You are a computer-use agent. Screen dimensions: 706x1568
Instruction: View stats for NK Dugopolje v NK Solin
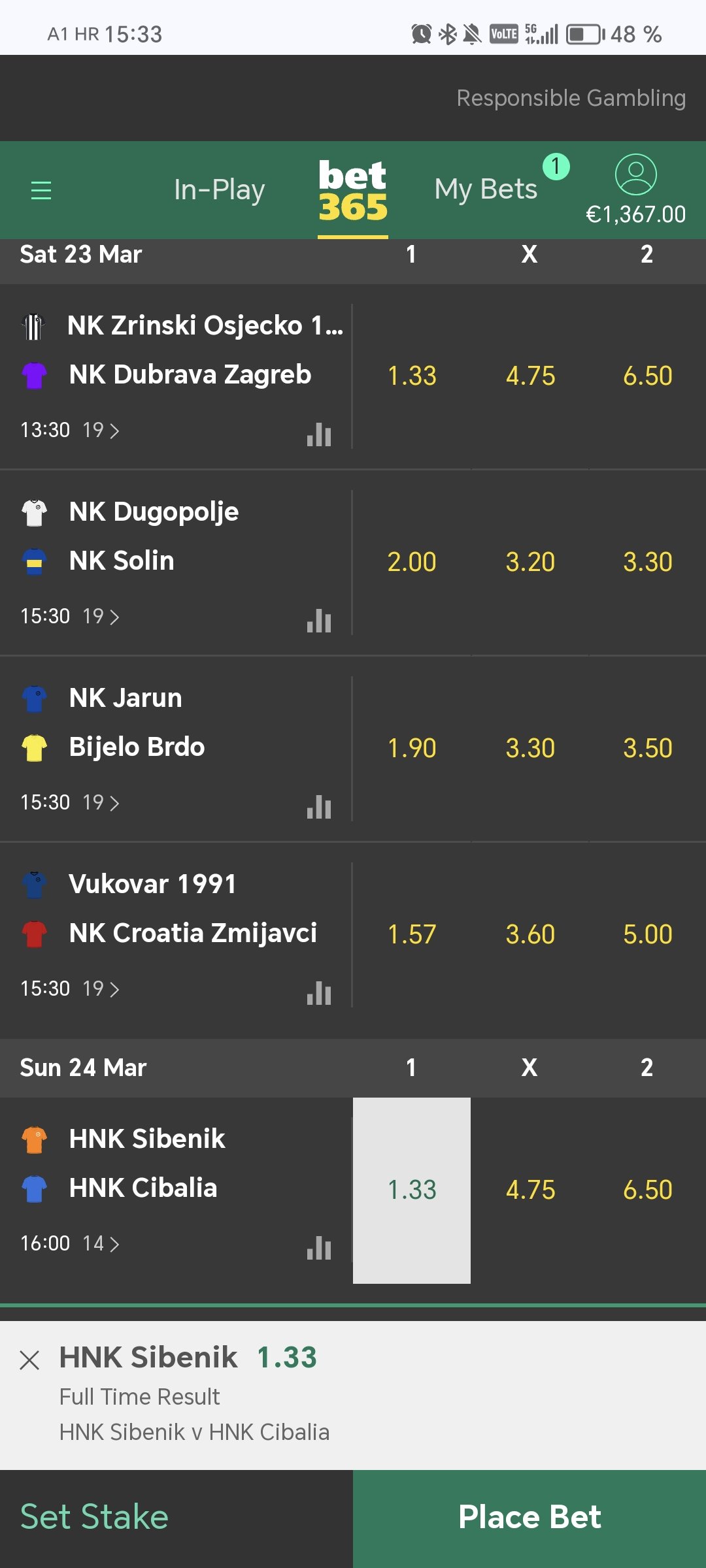[x=319, y=621]
